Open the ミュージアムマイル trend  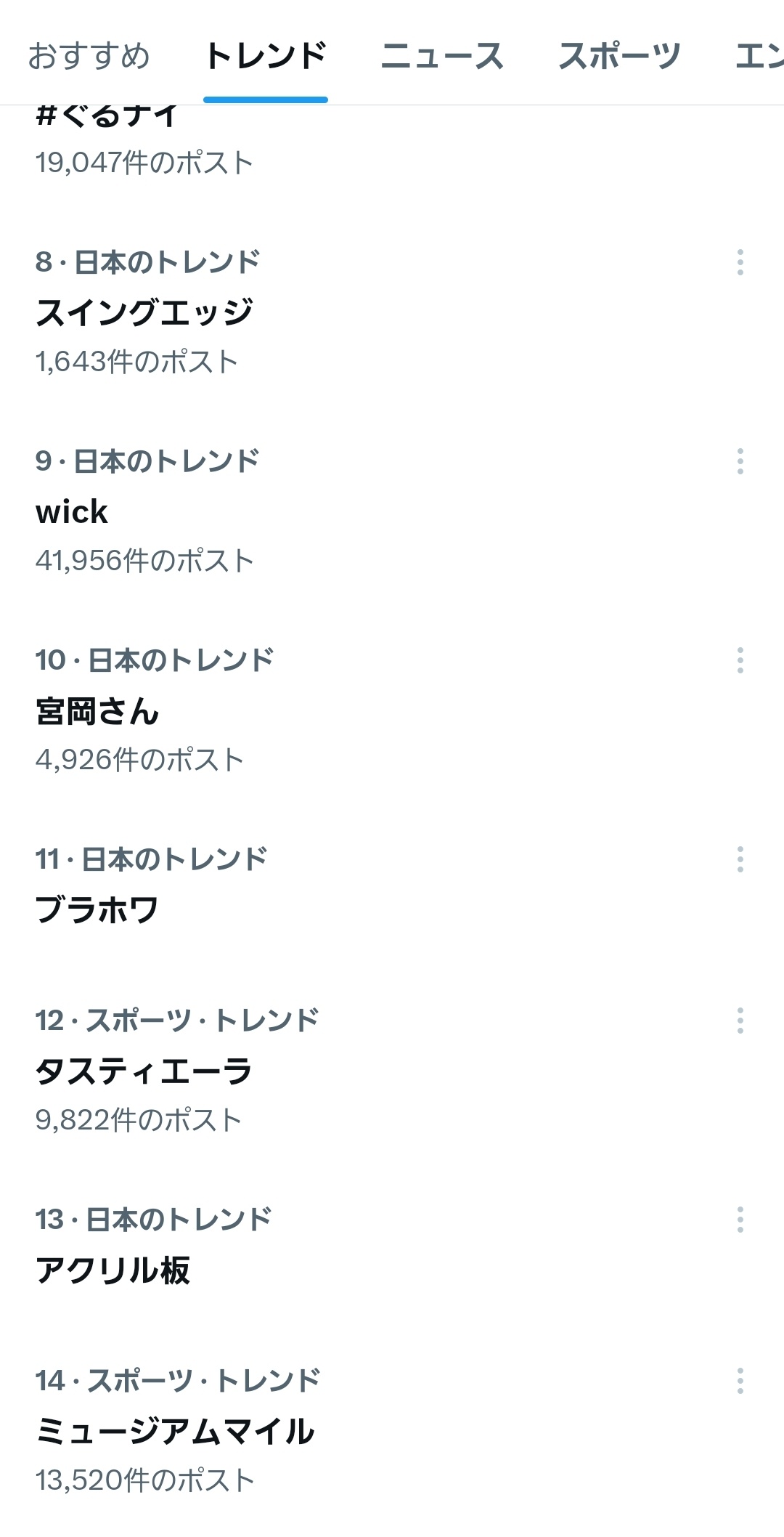pos(175,1432)
